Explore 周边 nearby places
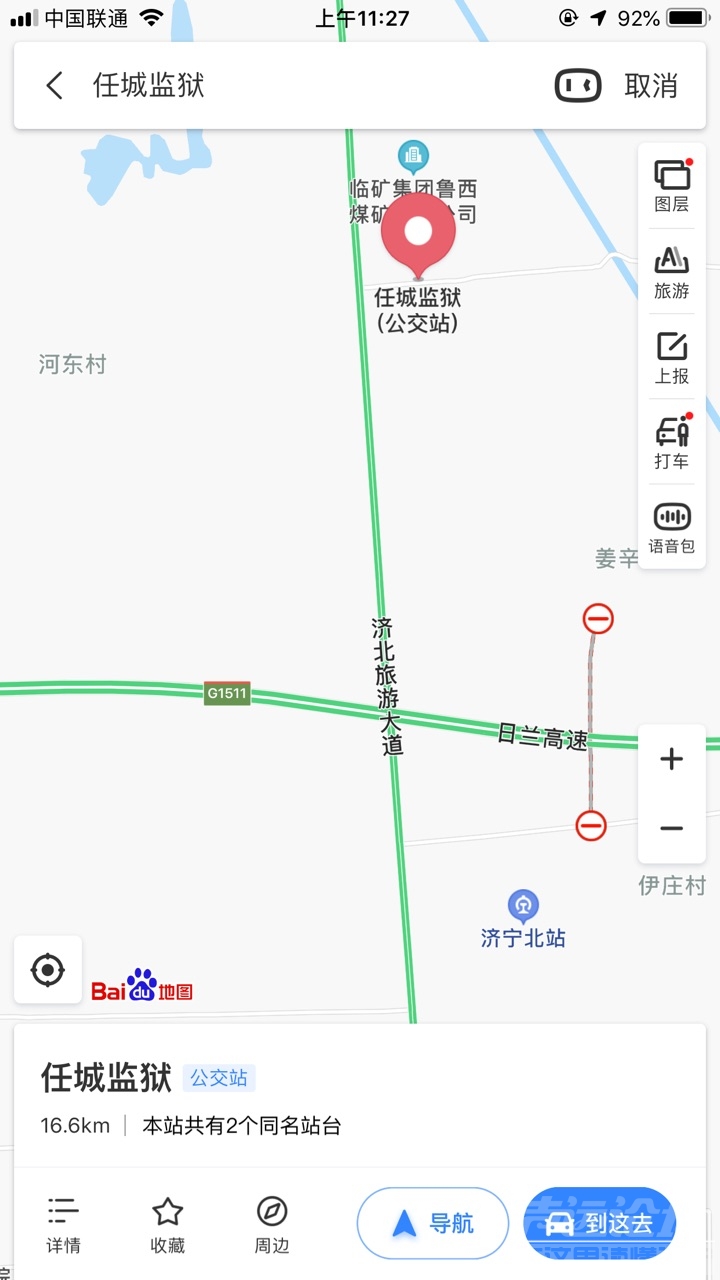 pos(271,1224)
